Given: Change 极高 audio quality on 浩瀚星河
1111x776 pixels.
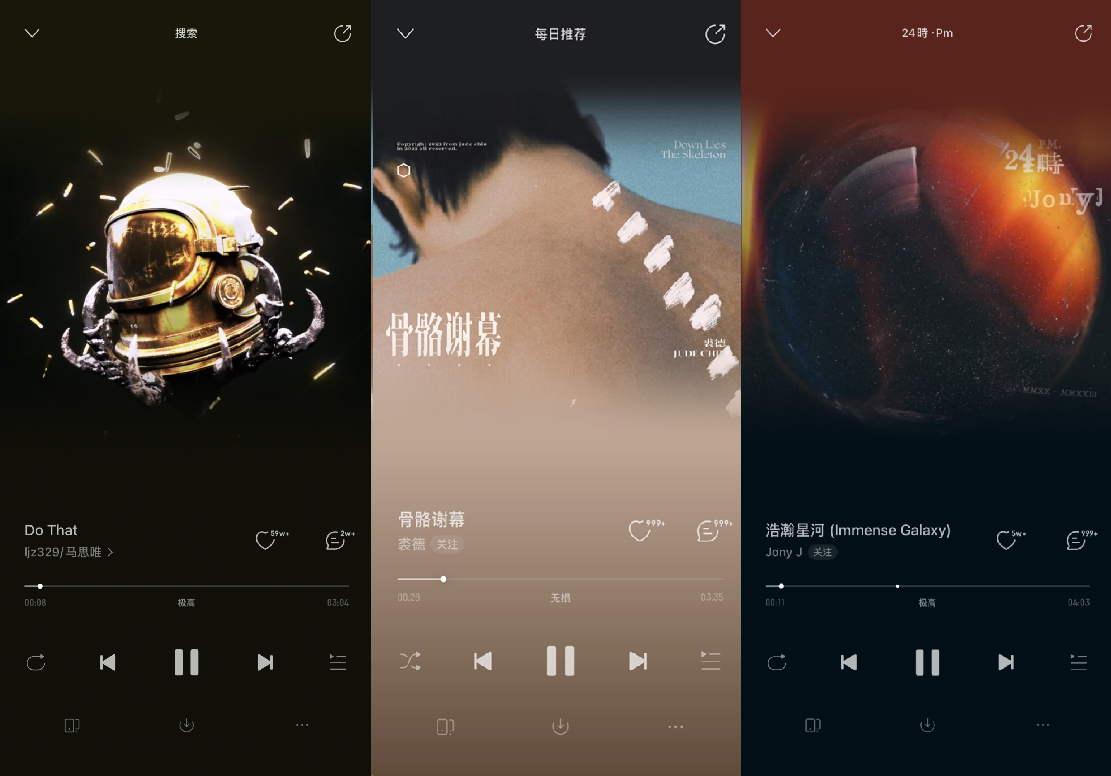Looking at the screenshot, I should 927,603.
